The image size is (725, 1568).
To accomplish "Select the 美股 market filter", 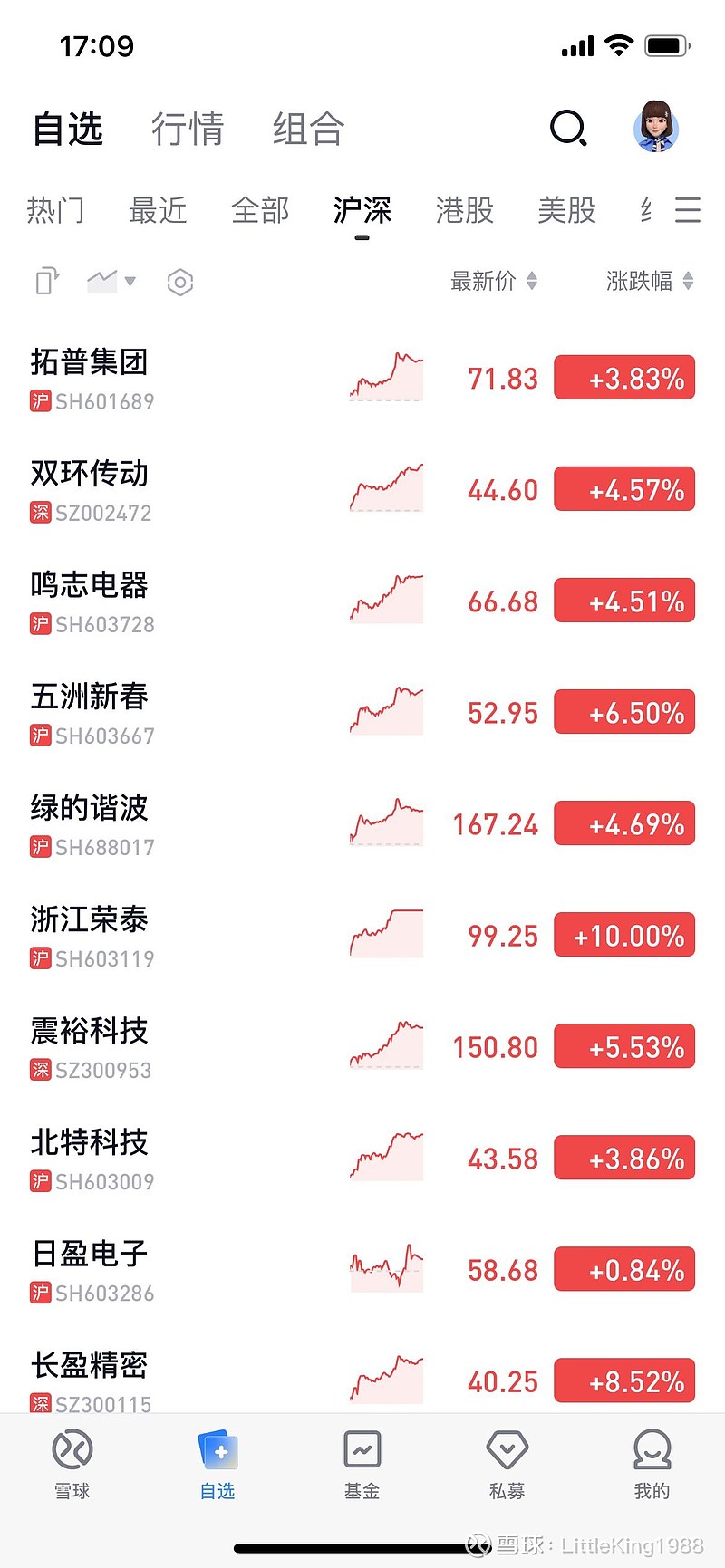I will tap(566, 210).
